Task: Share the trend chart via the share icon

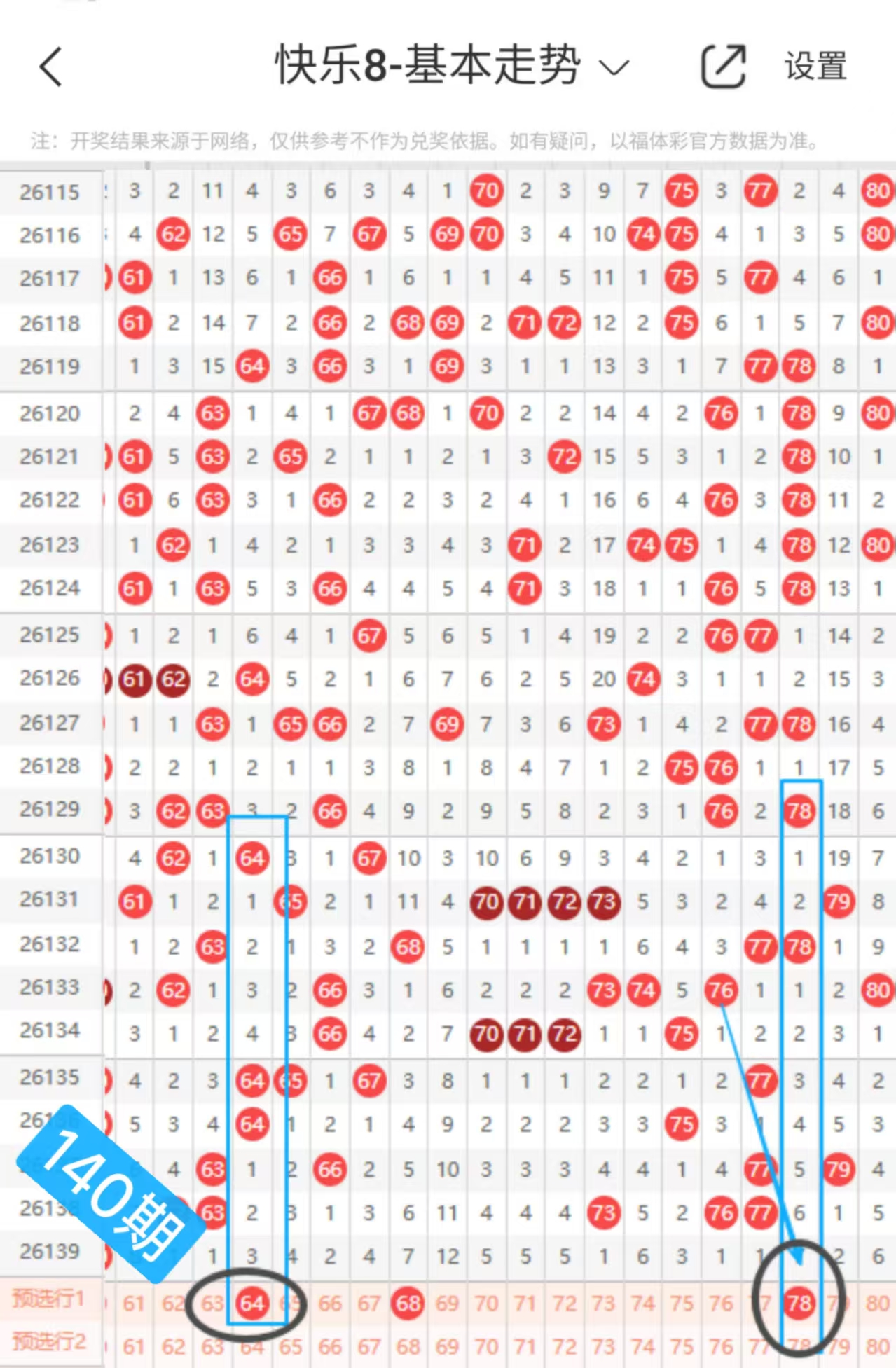Action: 723,67
